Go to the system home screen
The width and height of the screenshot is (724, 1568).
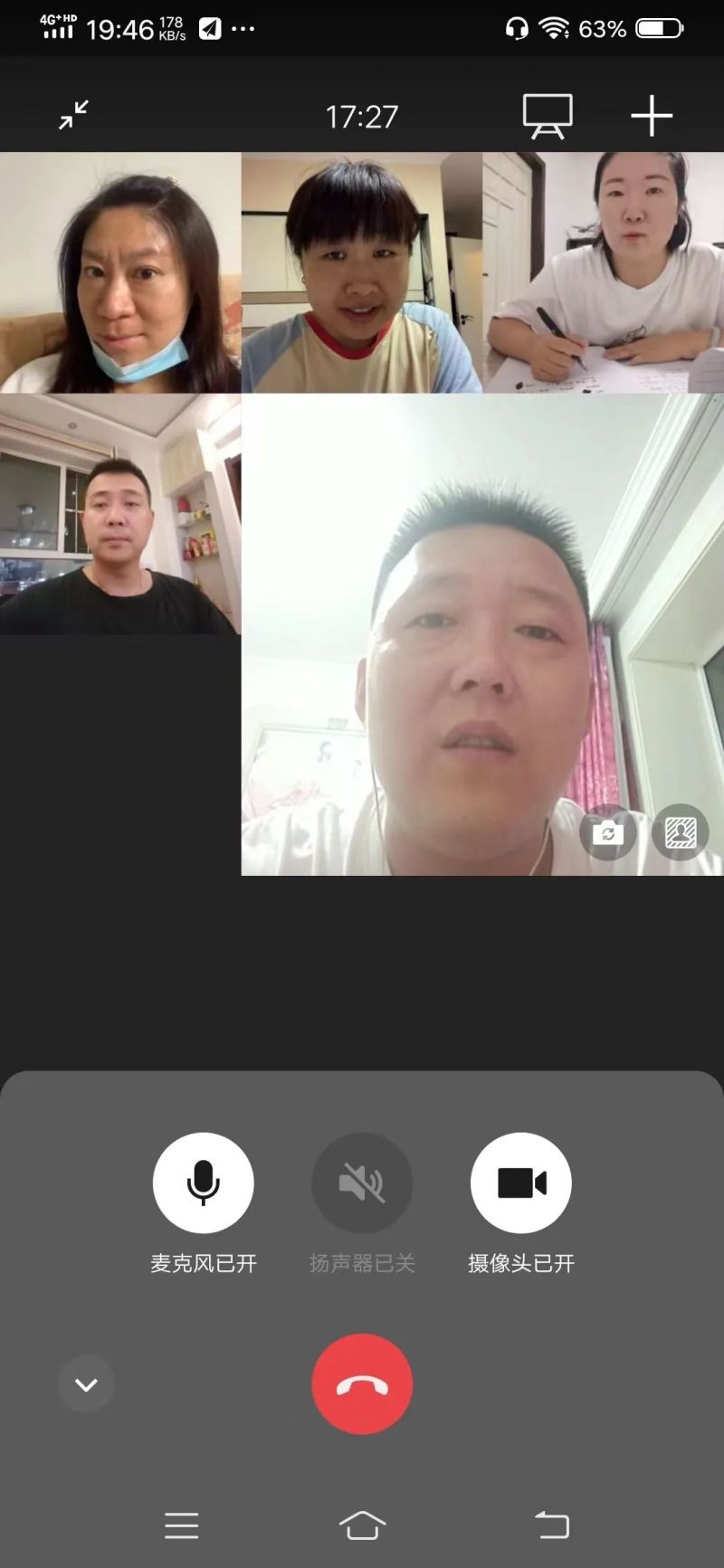click(x=362, y=1525)
